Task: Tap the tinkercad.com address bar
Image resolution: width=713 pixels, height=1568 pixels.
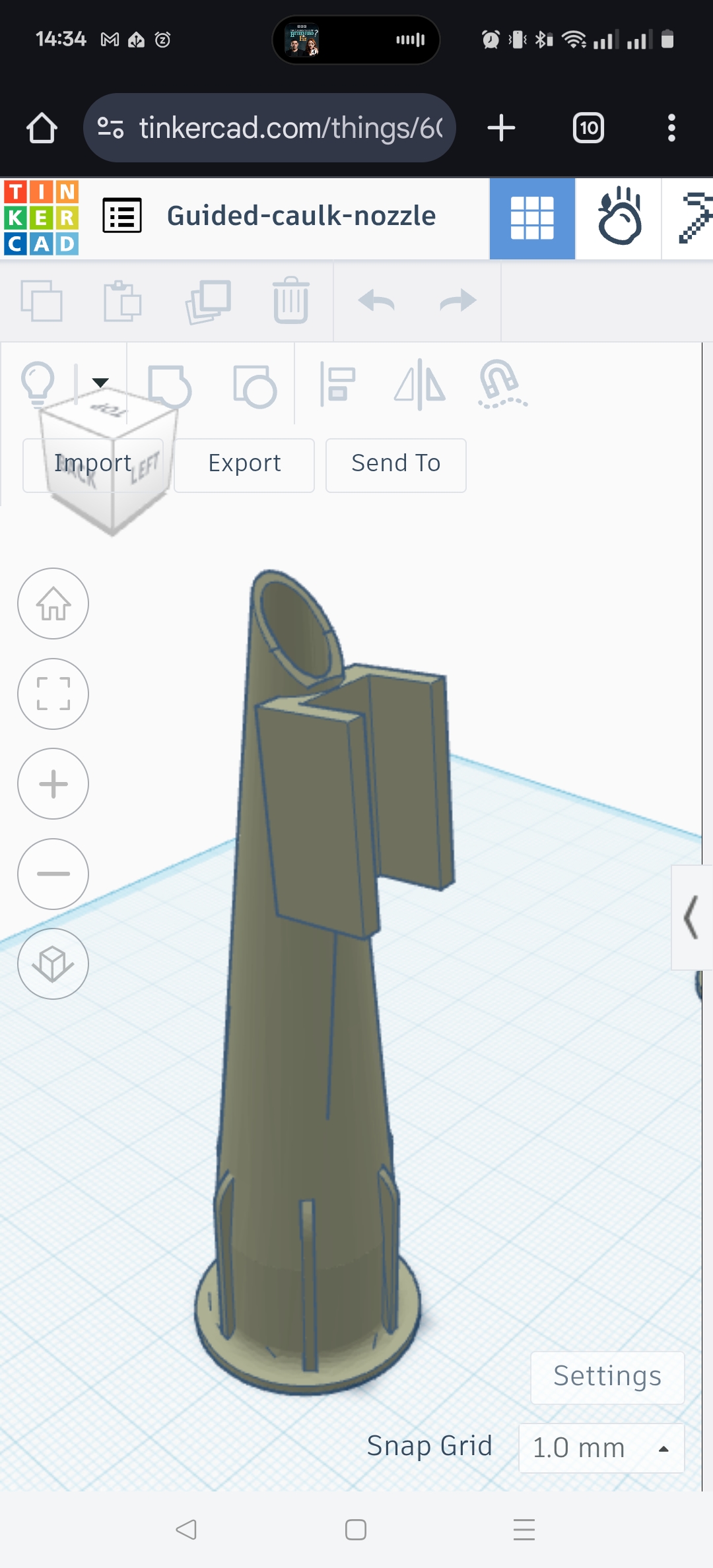Action: pyautogui.click(x=269, y=128)
